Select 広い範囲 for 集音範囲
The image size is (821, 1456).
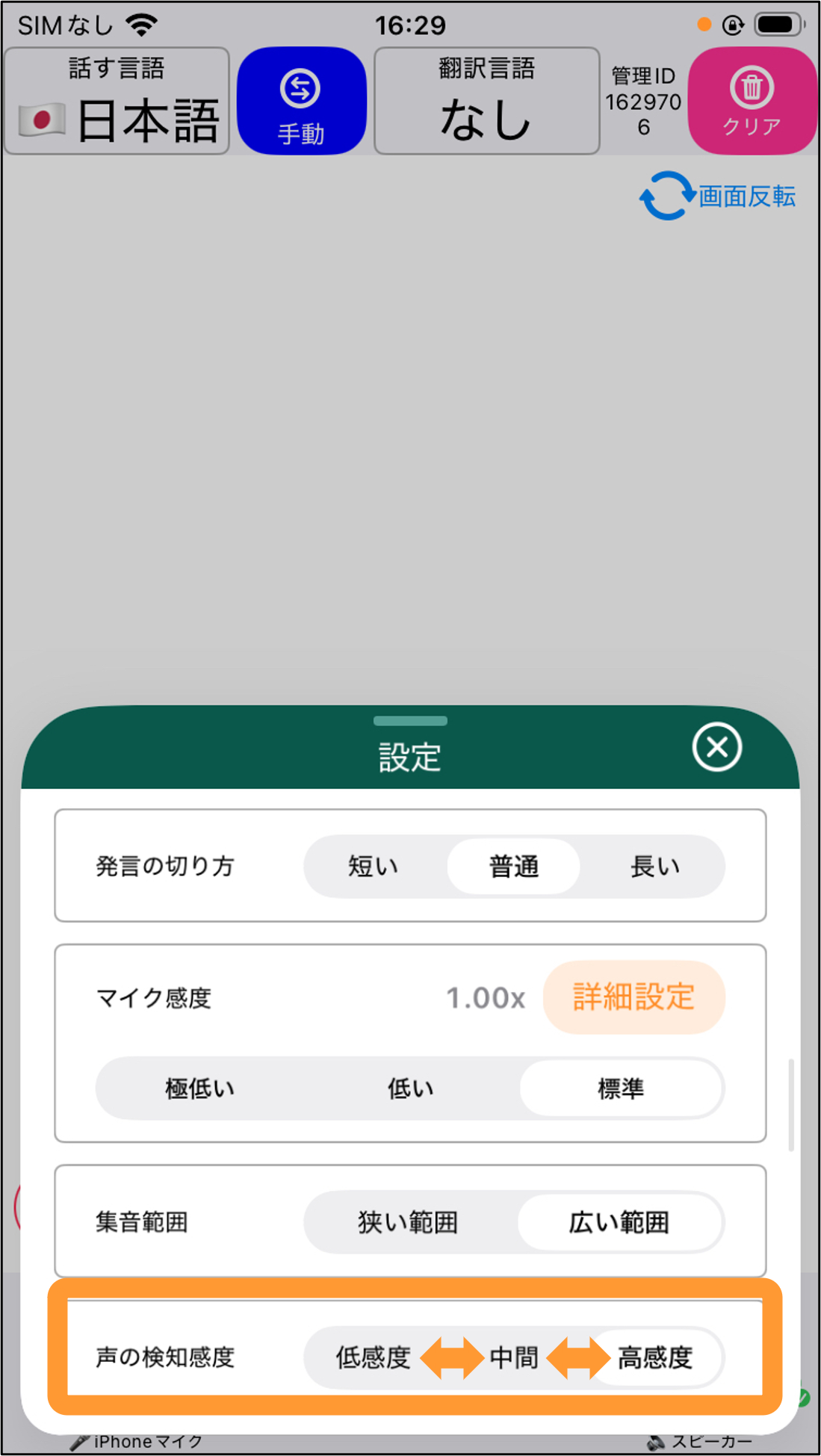[620, 1222]
